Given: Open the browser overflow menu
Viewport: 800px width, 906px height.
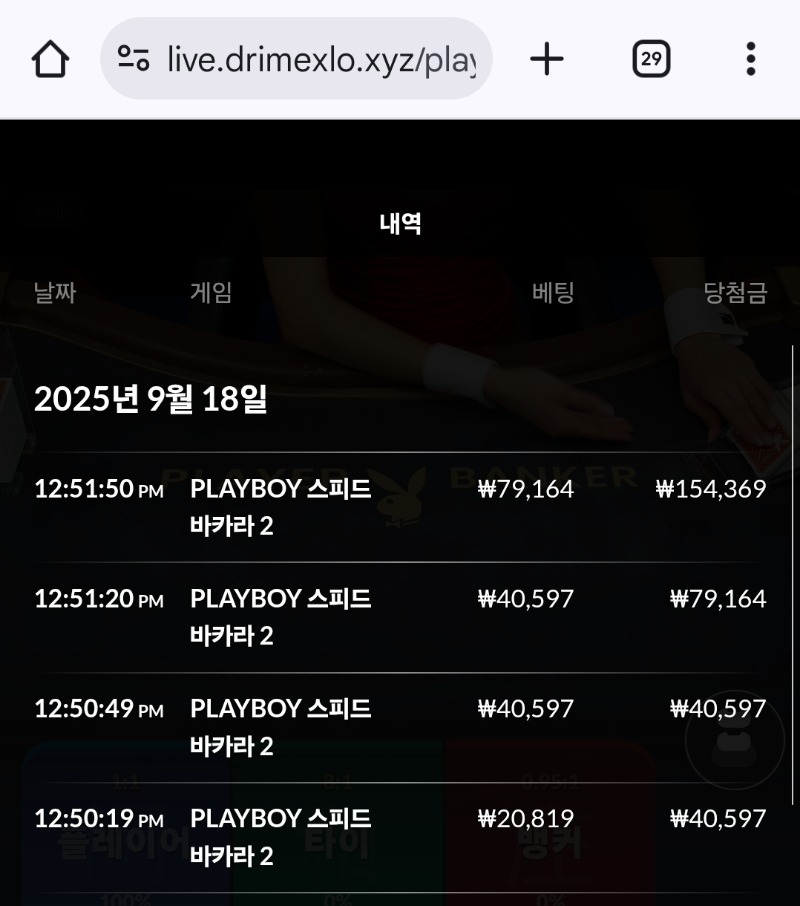Looking at the screenshot, I should 750,60.
